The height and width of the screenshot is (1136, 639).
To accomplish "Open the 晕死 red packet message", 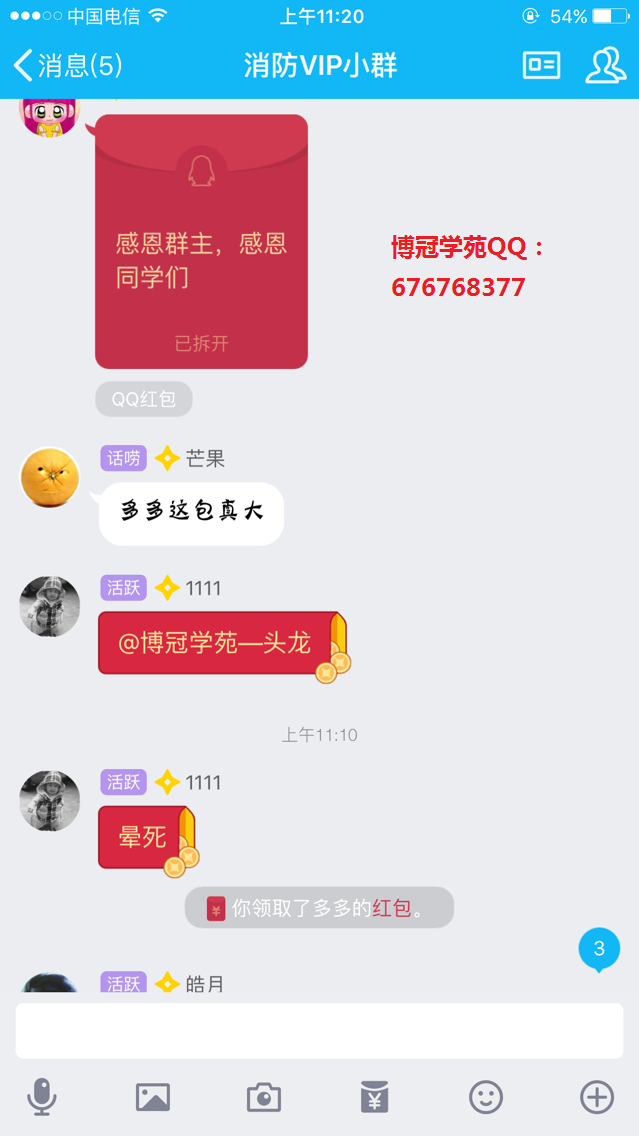I will click(145, 836).
